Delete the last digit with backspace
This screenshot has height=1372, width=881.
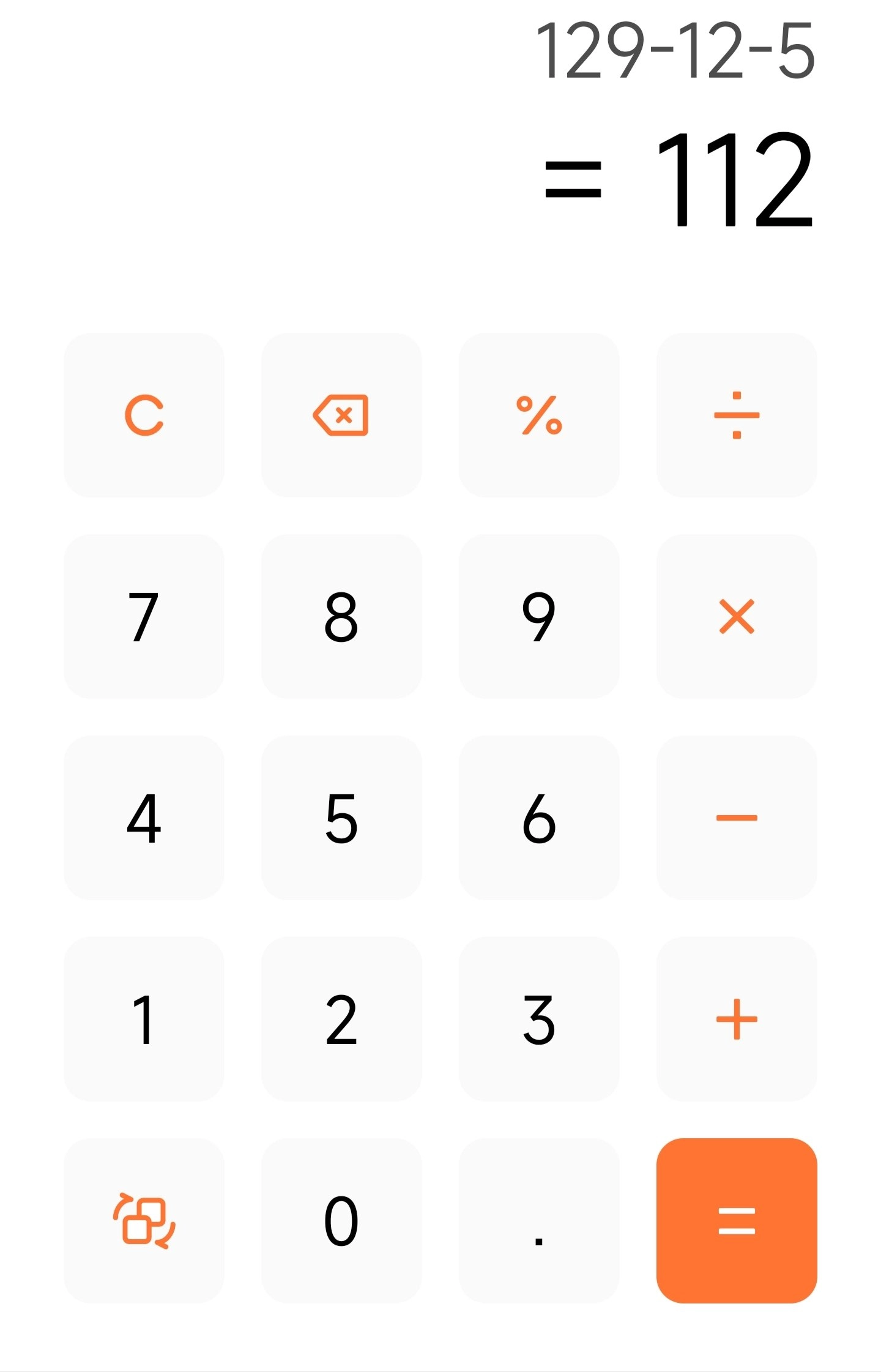click(x=341, y=415)
